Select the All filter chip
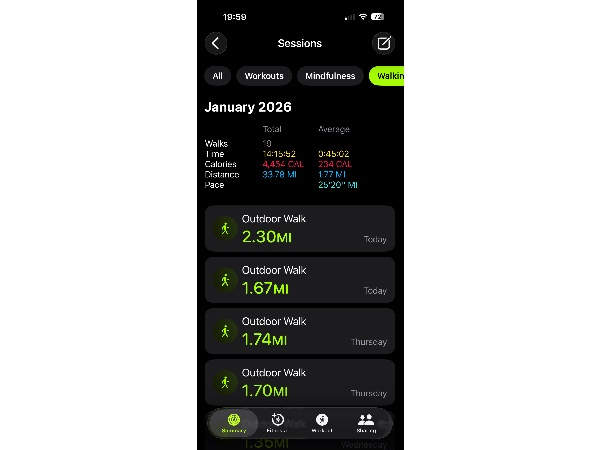600x450 pixels. 218,76
